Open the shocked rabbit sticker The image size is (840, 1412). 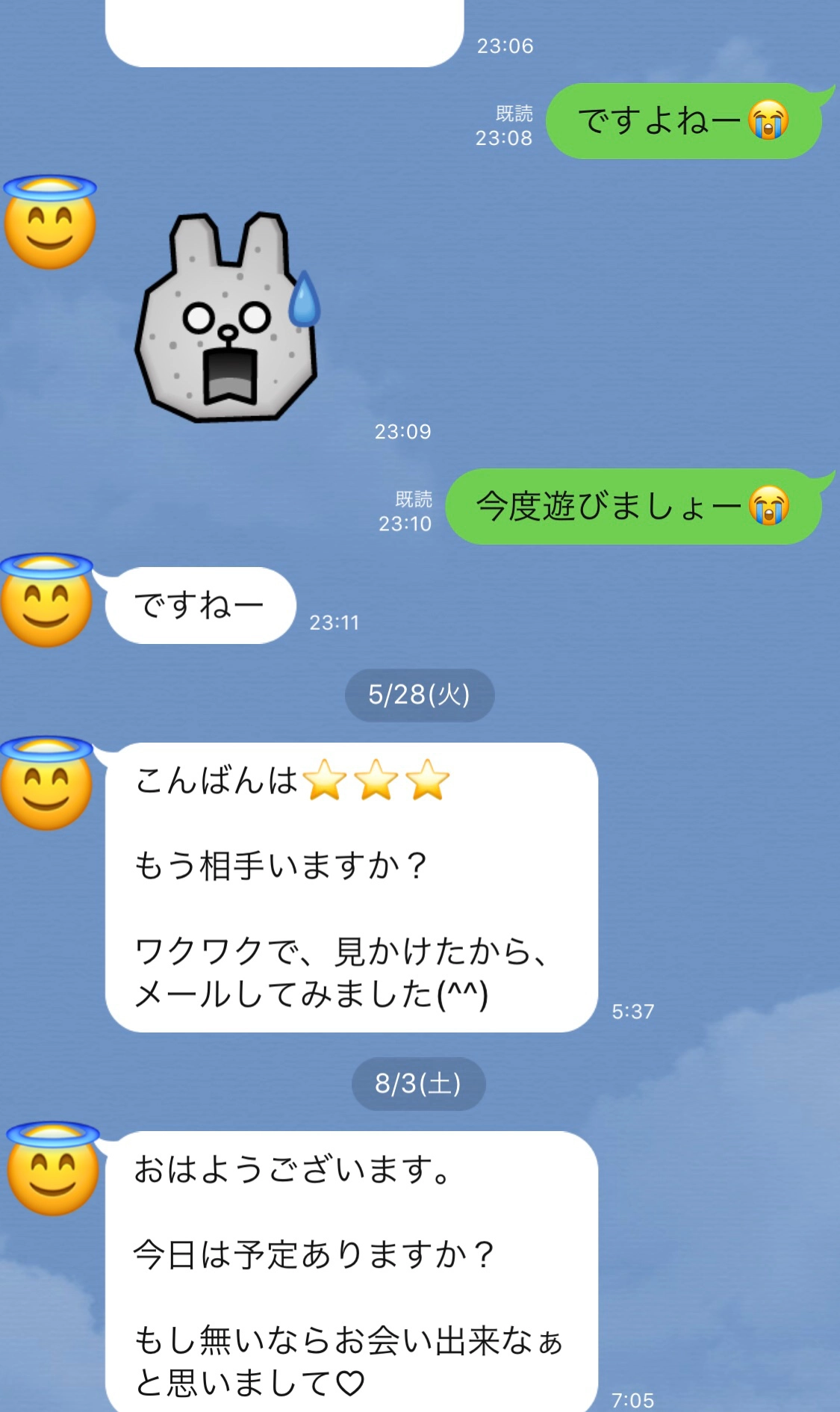coord(228,319)
